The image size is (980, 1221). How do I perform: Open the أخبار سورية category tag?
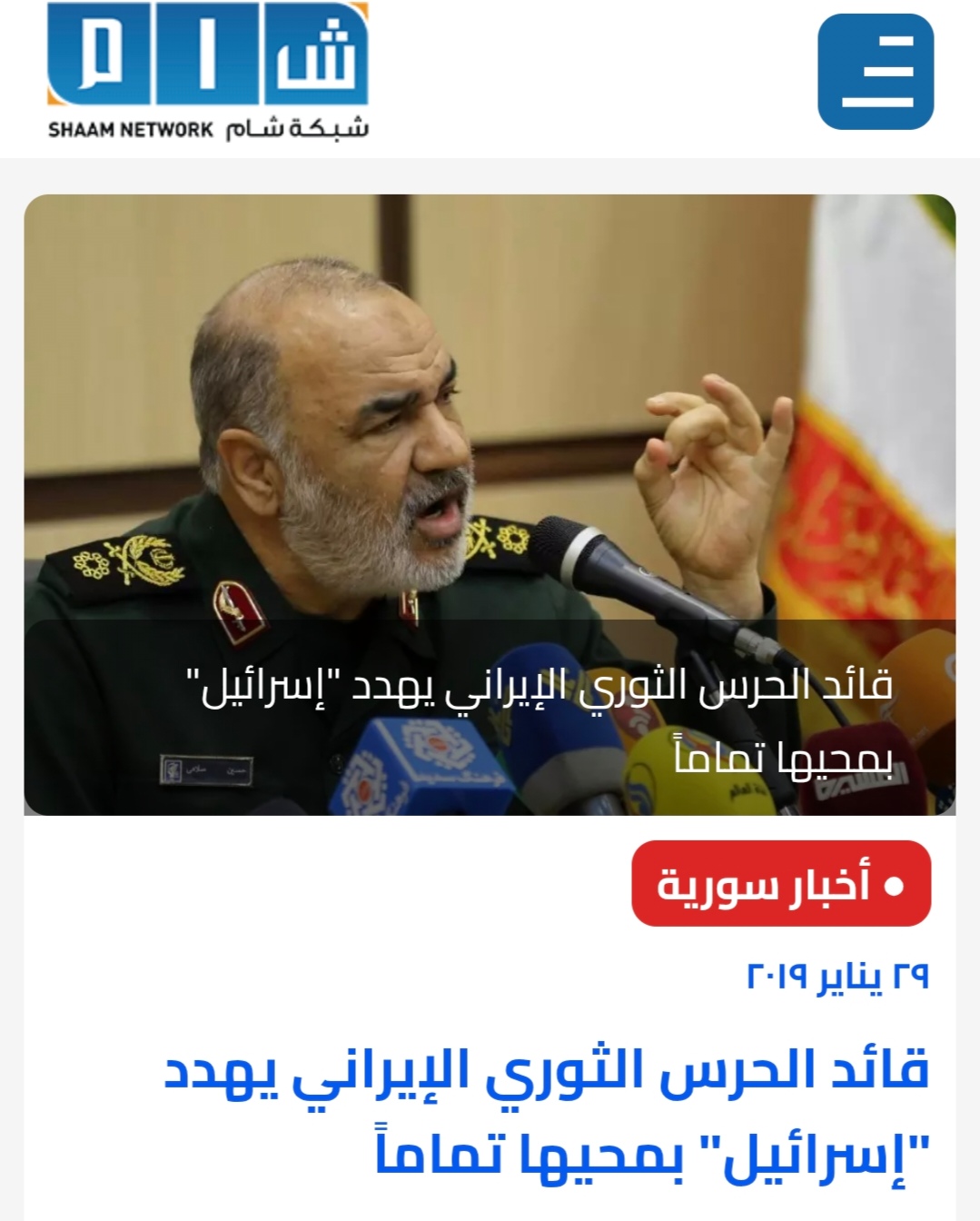coord(780,883)
